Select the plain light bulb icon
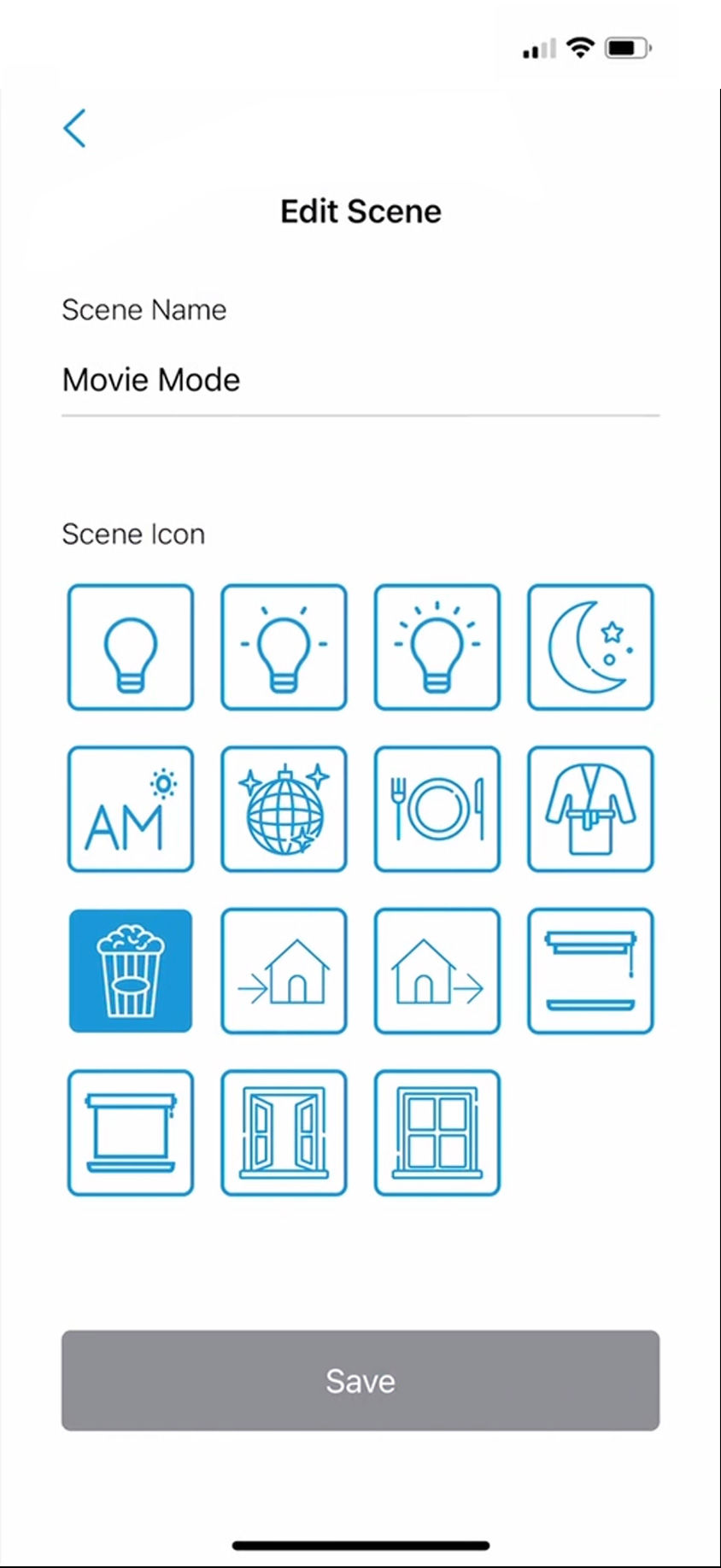Screen dimensions: 721x1568 pos(131,647)
